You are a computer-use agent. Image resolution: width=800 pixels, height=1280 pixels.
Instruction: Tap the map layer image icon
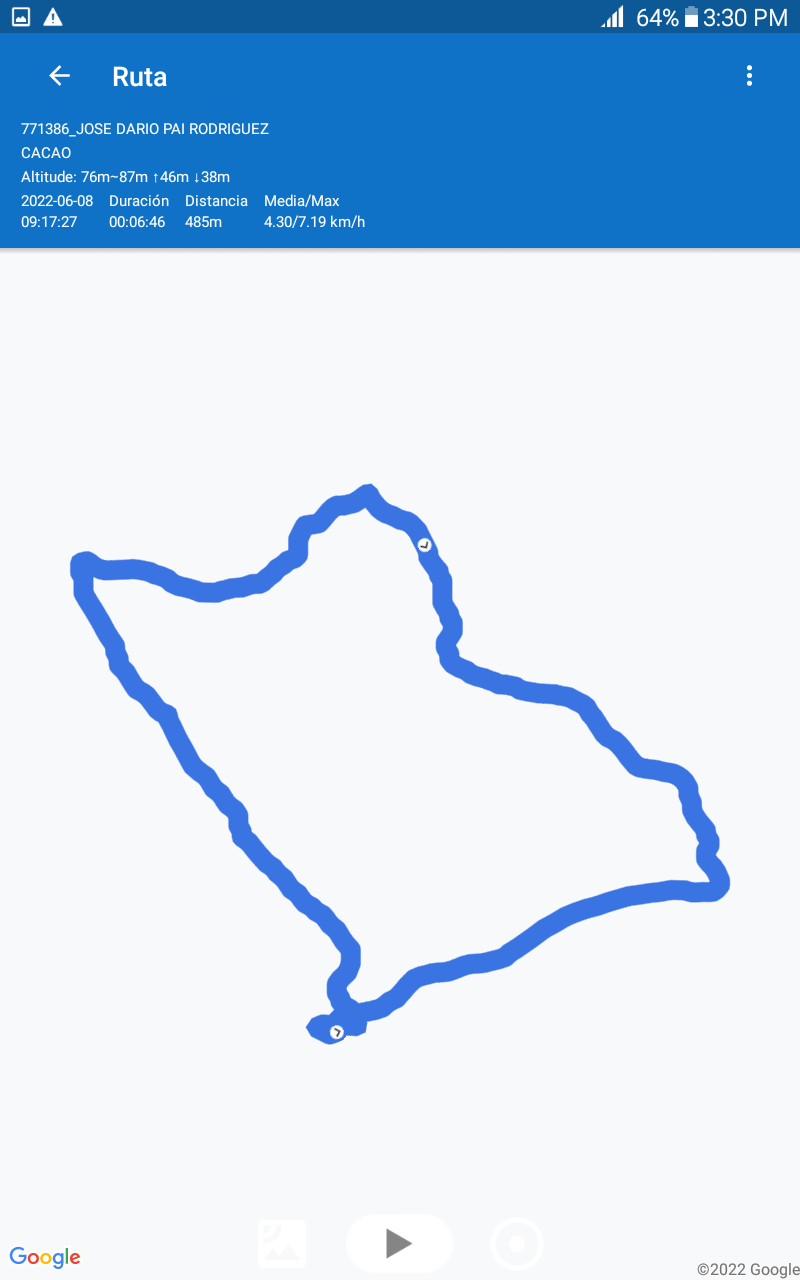[x=282, y=1243]
